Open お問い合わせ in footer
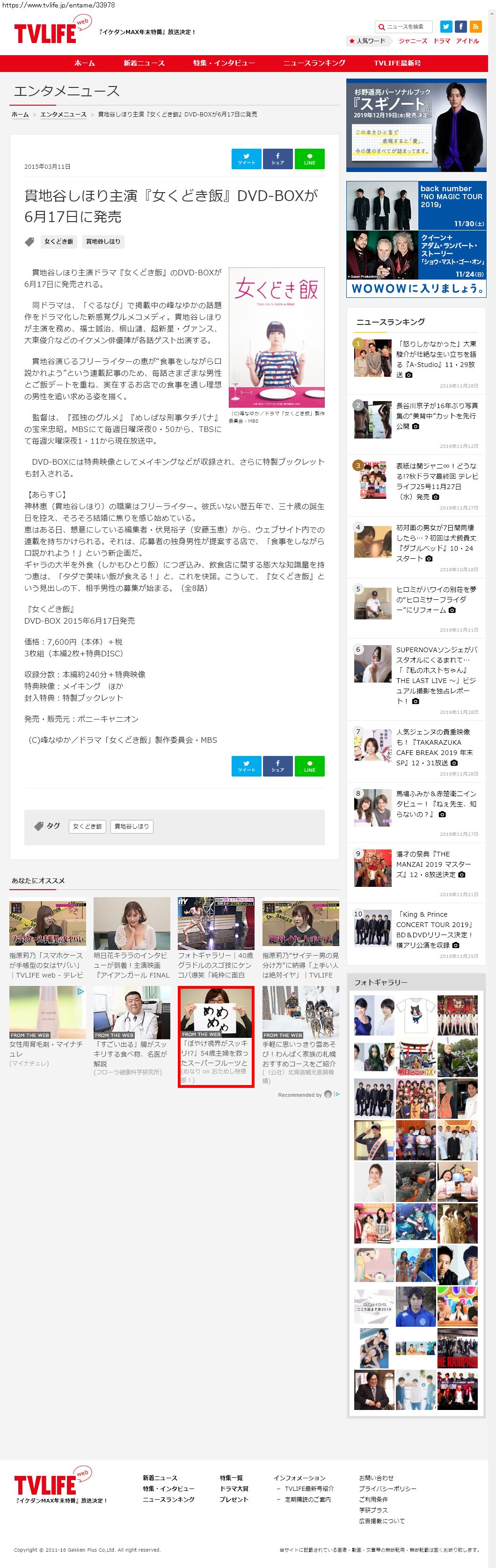The image size is (496, 1568). coord(376,1478)
